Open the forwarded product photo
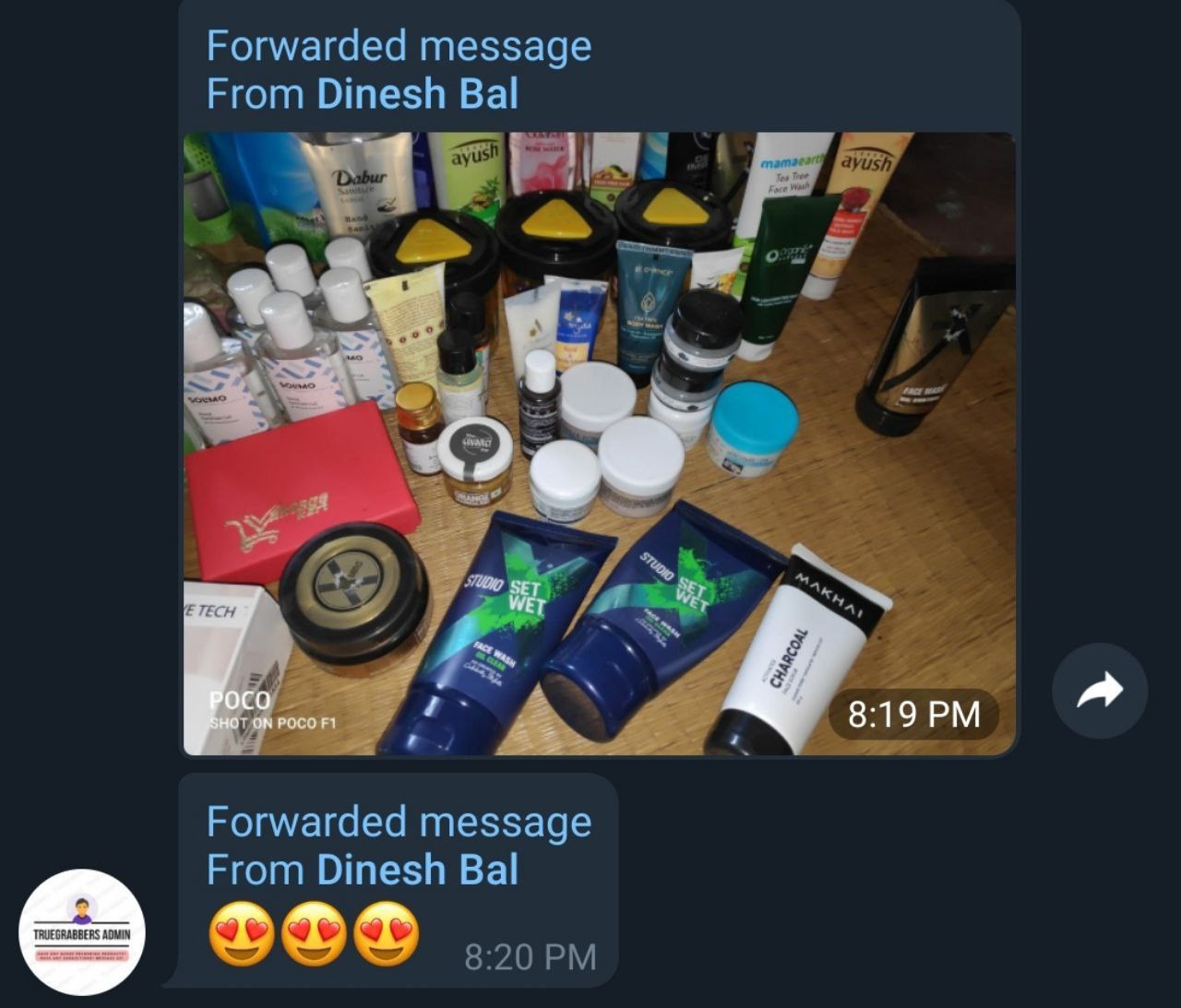The width and height of the screenshot is (1181, 1008). click(x=600, y=443)
